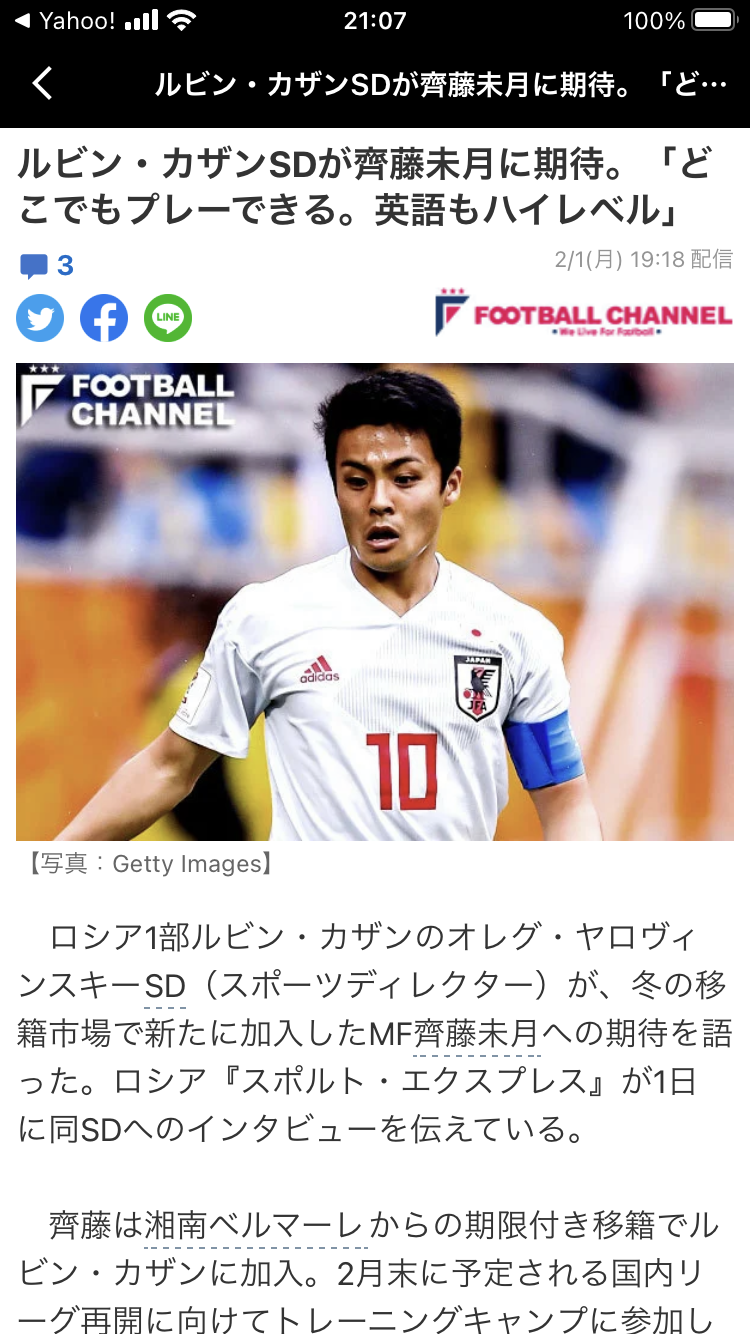The height and width of the screenshot is (1334, 750).
Task: Share article via LINE
Action: [168, 319]
